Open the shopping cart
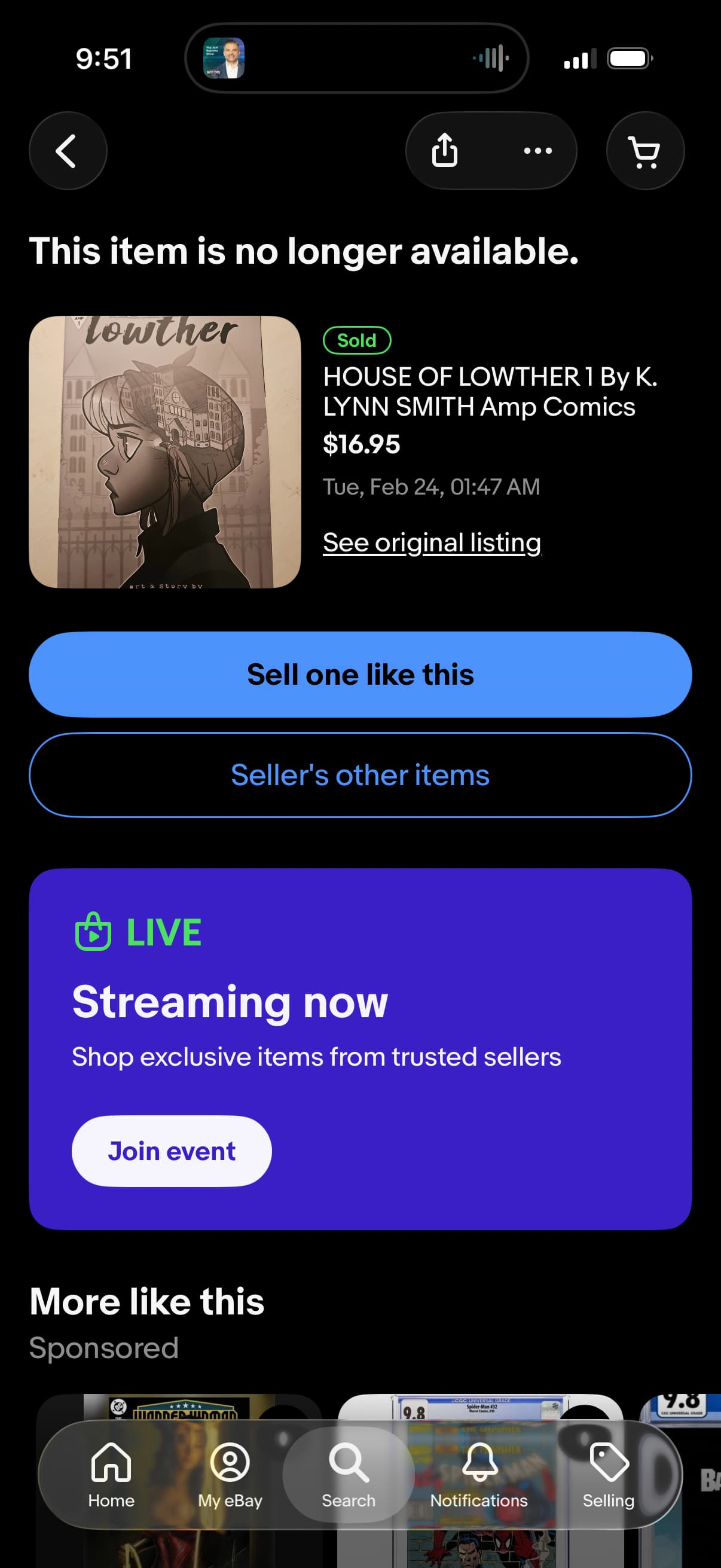 (645, 150)
